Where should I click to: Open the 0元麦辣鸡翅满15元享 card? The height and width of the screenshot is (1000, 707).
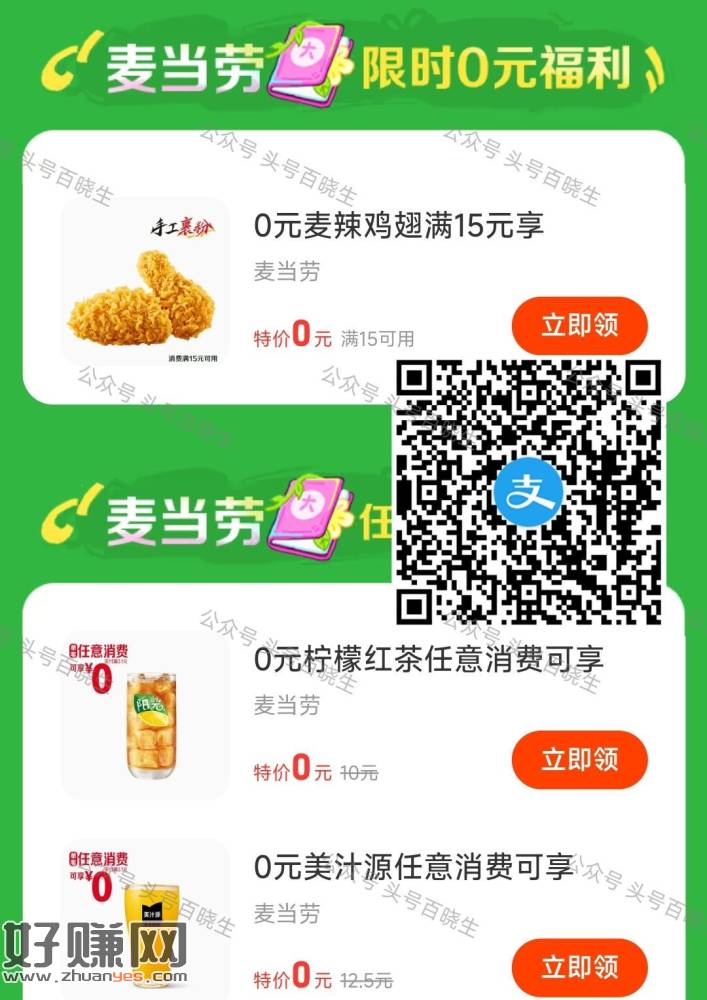pyautogui.click(x=398, y=226)
